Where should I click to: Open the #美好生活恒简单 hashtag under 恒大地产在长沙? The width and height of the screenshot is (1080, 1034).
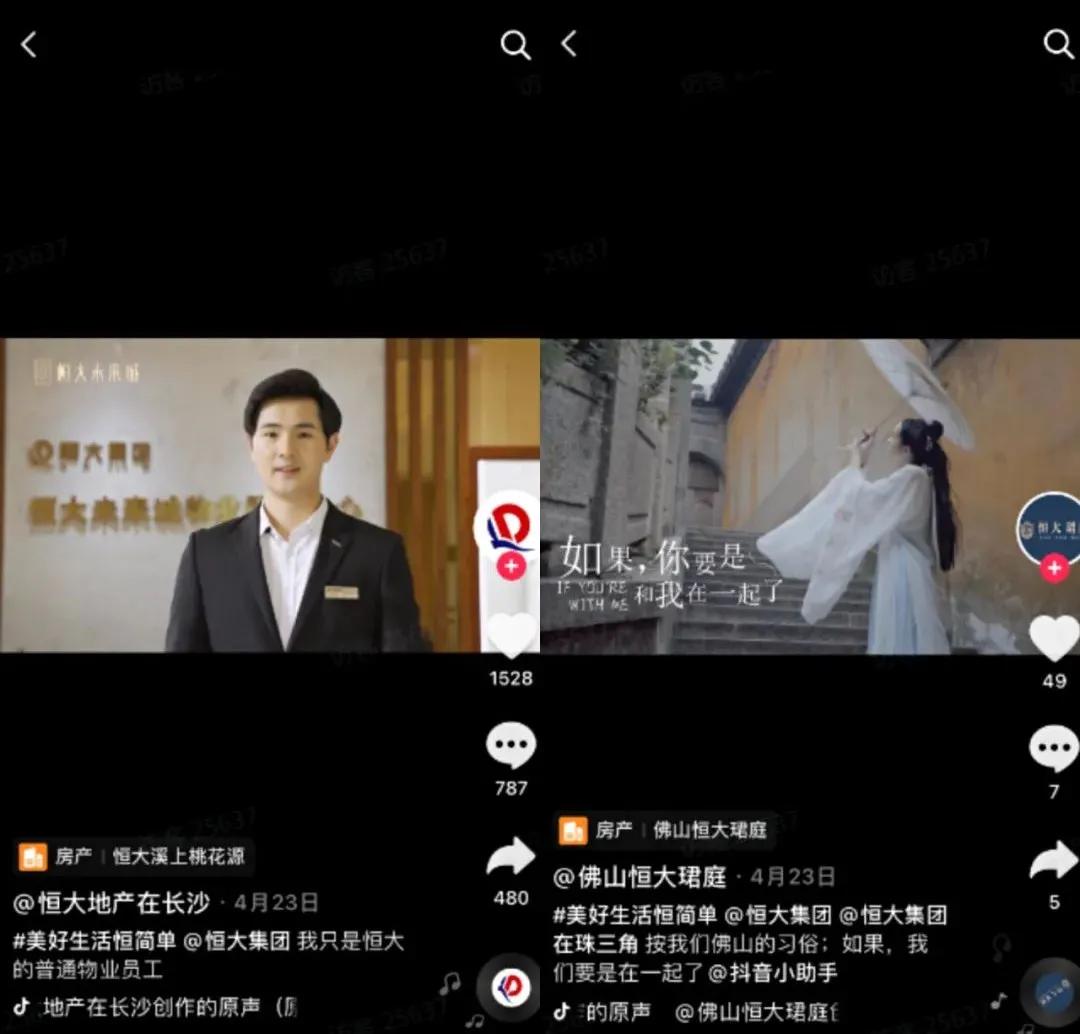95,941
